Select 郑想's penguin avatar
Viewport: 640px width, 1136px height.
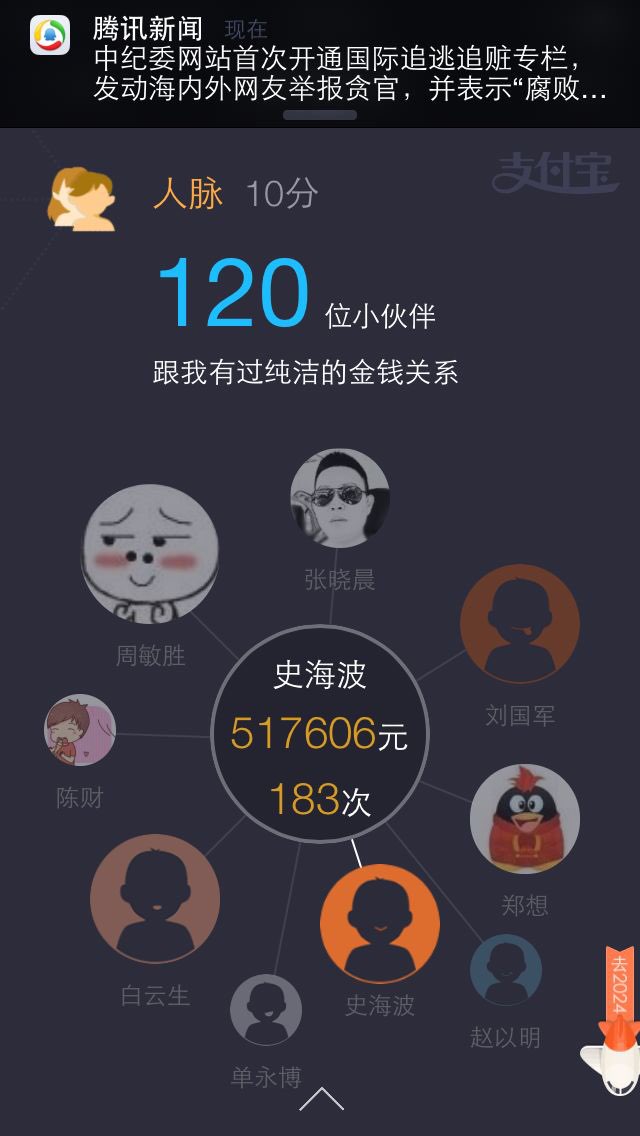point(525,819)
